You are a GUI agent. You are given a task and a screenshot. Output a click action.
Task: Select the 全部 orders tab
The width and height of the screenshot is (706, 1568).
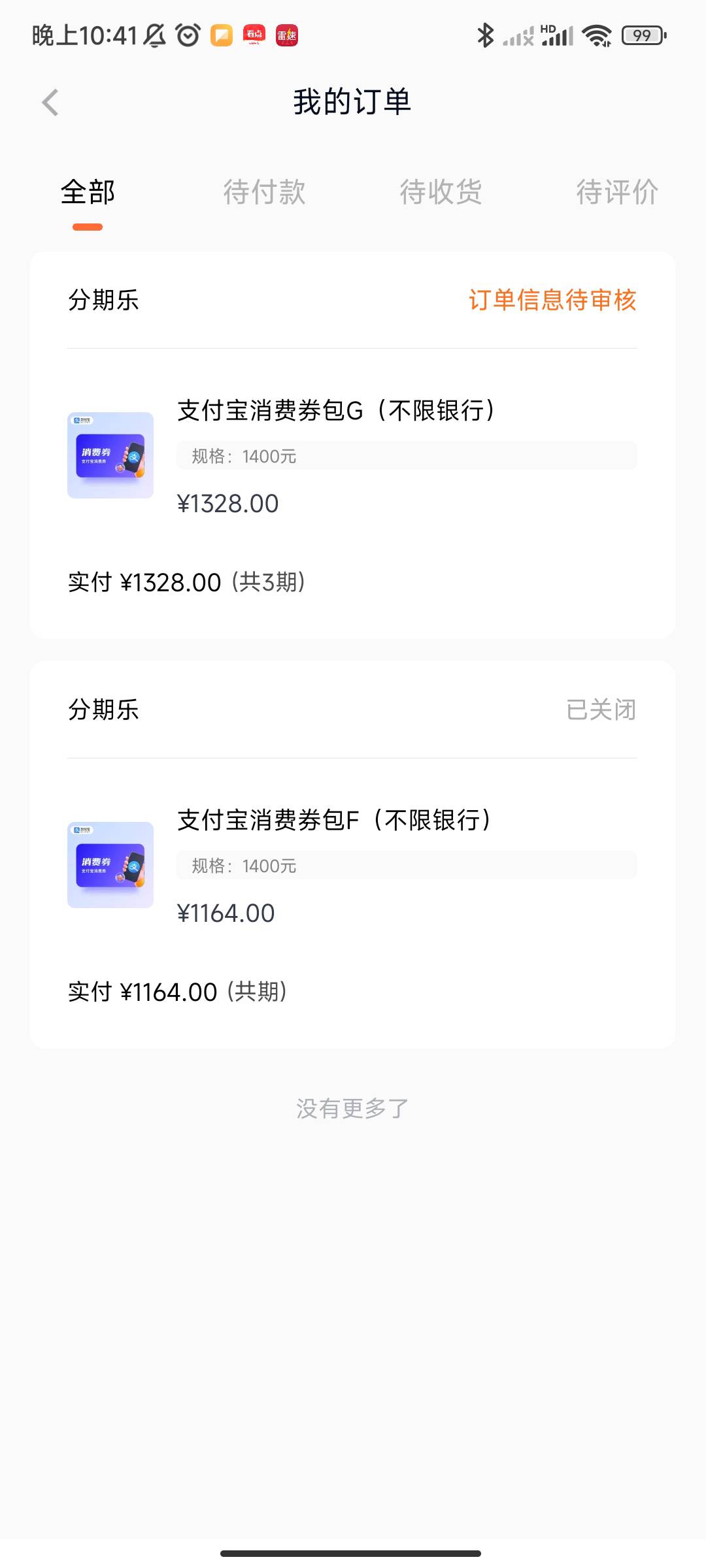tap(88, 192)
